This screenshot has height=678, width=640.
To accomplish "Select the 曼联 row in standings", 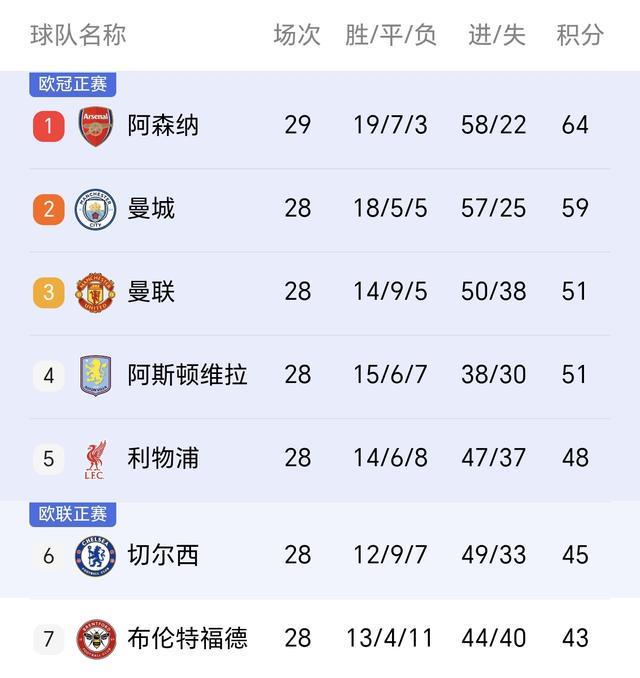I will tap(151, 292).
